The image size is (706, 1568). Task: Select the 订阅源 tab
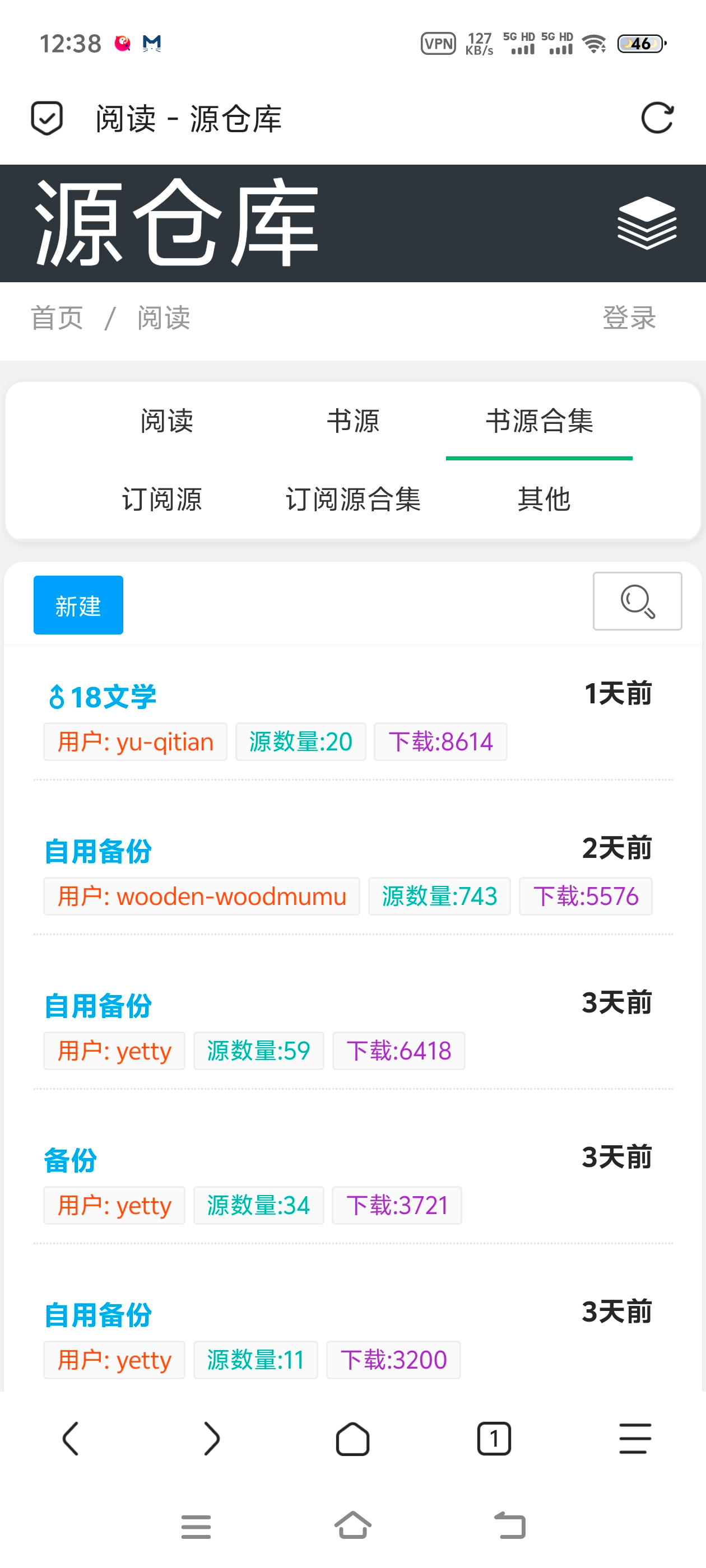tap(162, 500)
